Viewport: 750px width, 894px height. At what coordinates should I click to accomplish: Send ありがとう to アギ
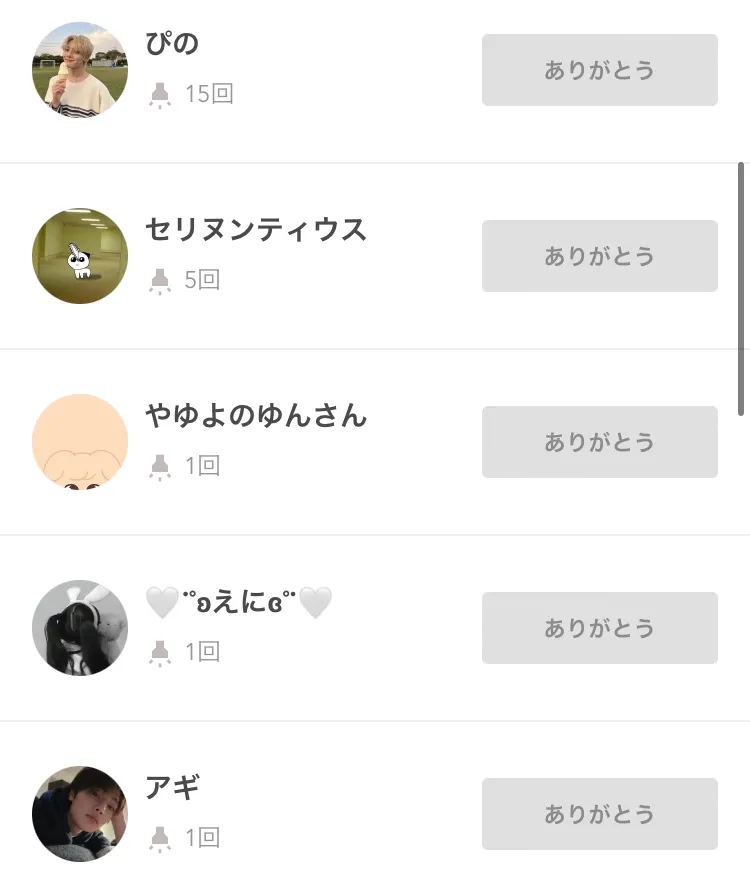coord(599,814)
